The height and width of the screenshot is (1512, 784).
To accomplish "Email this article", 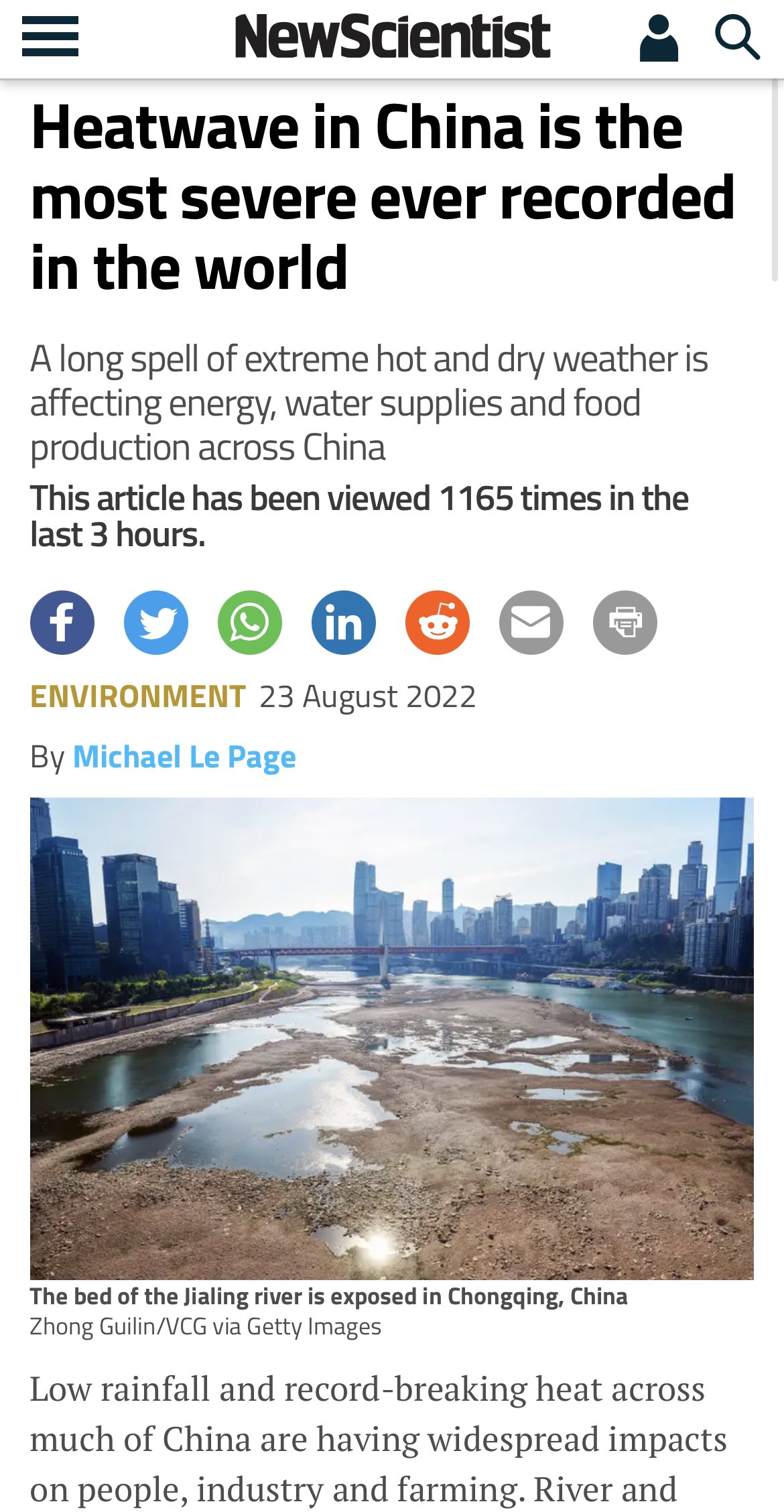I will point(531,623).
